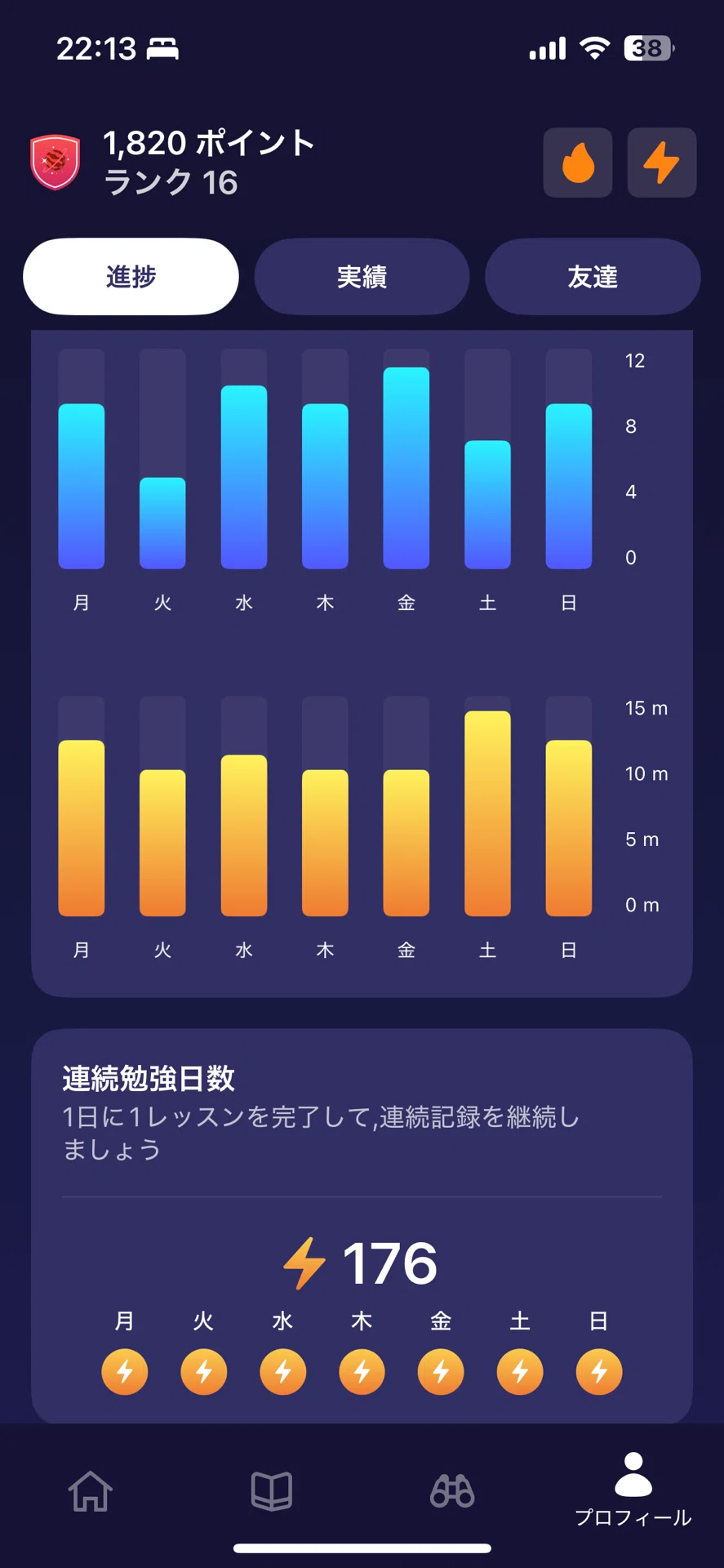724x1568 pixels.
Task: Open the binoculars explore tab
Action: [452, 1490]
